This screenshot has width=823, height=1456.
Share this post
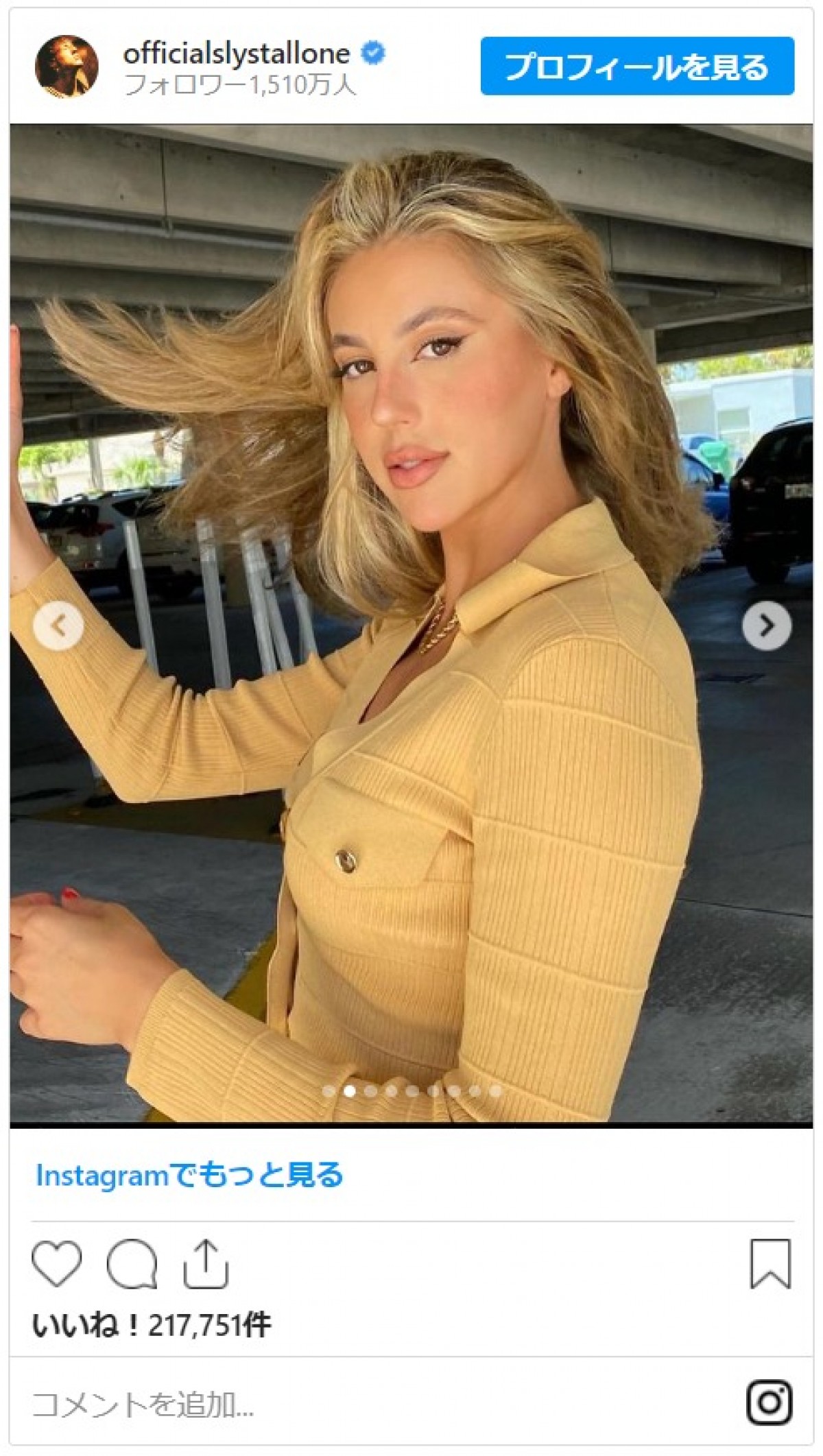click(x=206, y=1263)
